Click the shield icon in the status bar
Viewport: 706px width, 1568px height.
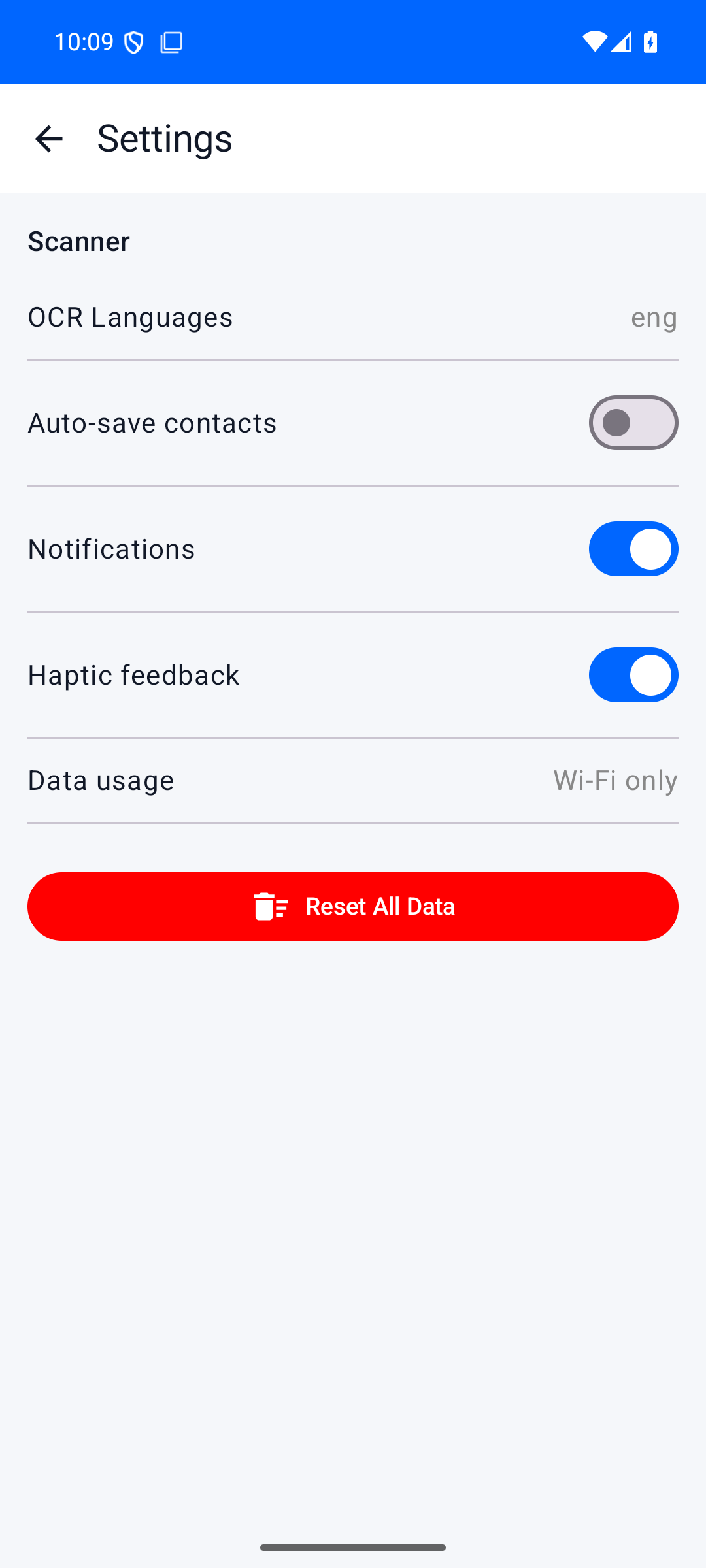coord(134,41)
